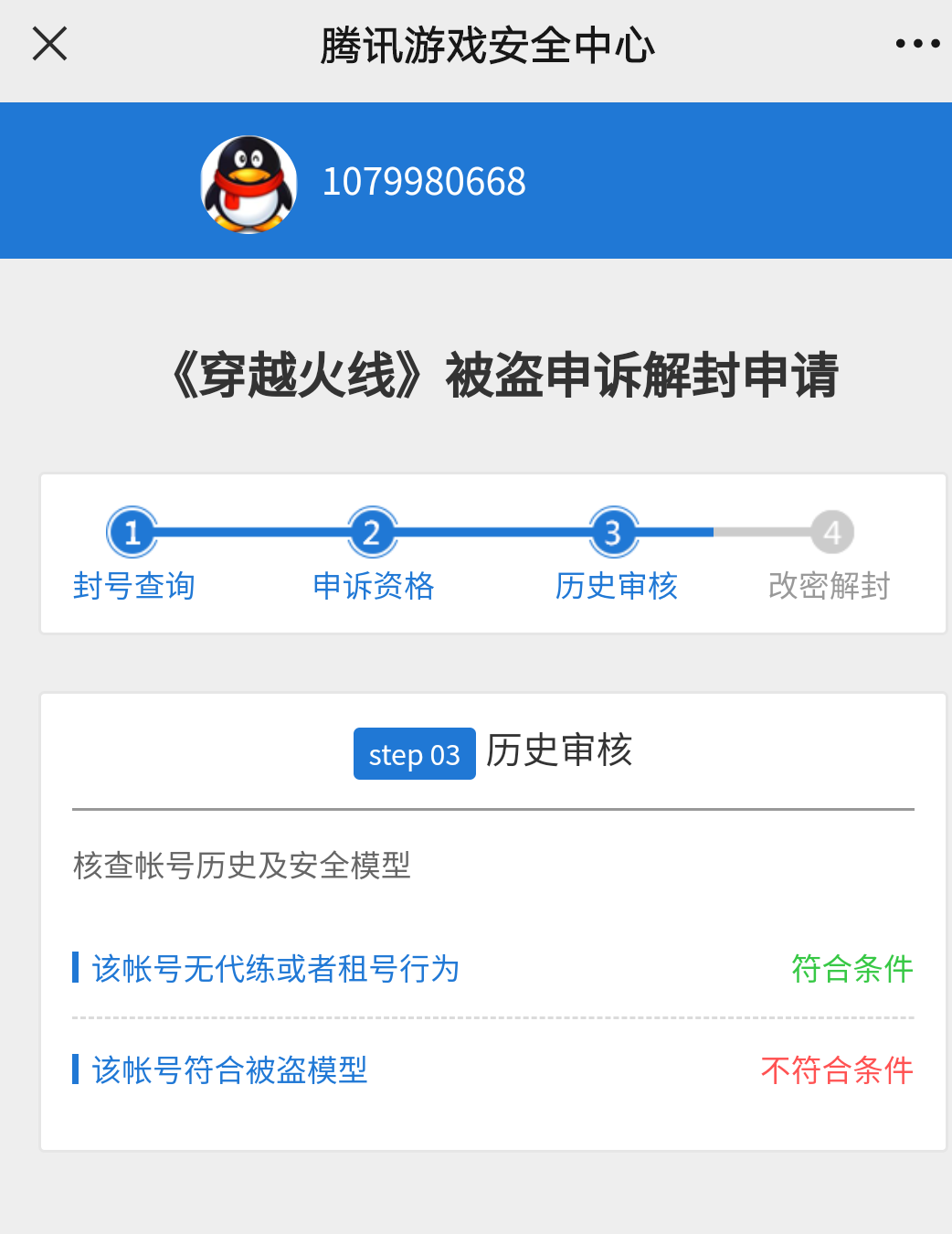
Task: Click the highlighted step circle 3
Action: (x=614, y=531)
